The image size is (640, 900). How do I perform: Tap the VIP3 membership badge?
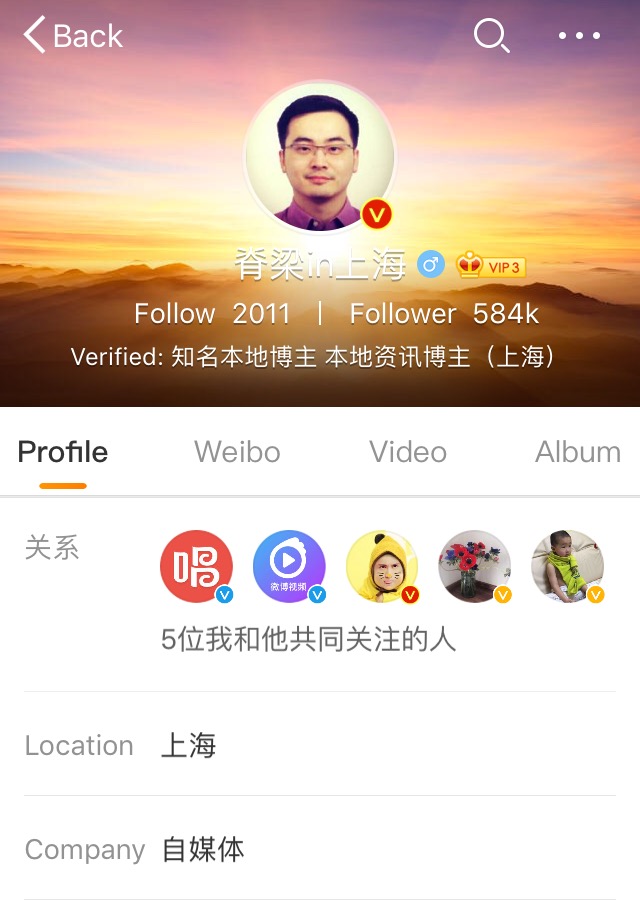coord(491,266)
